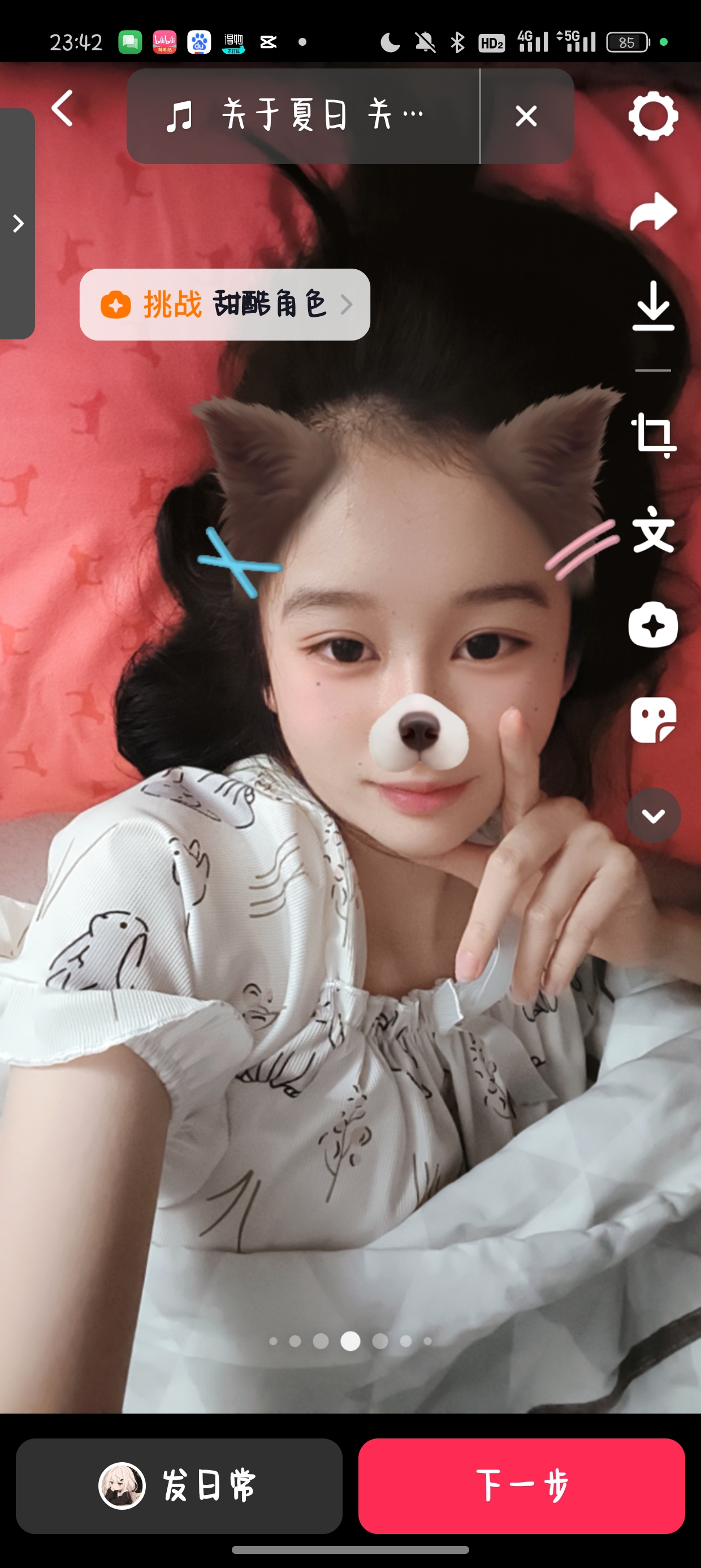
Task: Remove the selected music track
Action: [x=526, y=115]
